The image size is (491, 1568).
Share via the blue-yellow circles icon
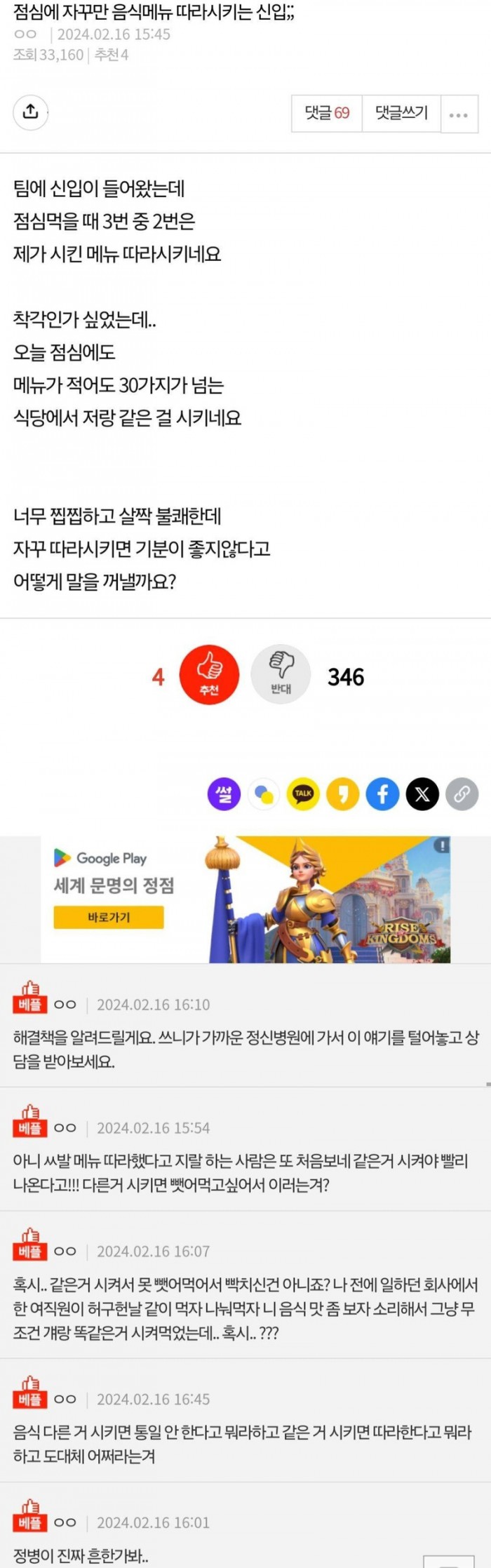coord(264,794)
